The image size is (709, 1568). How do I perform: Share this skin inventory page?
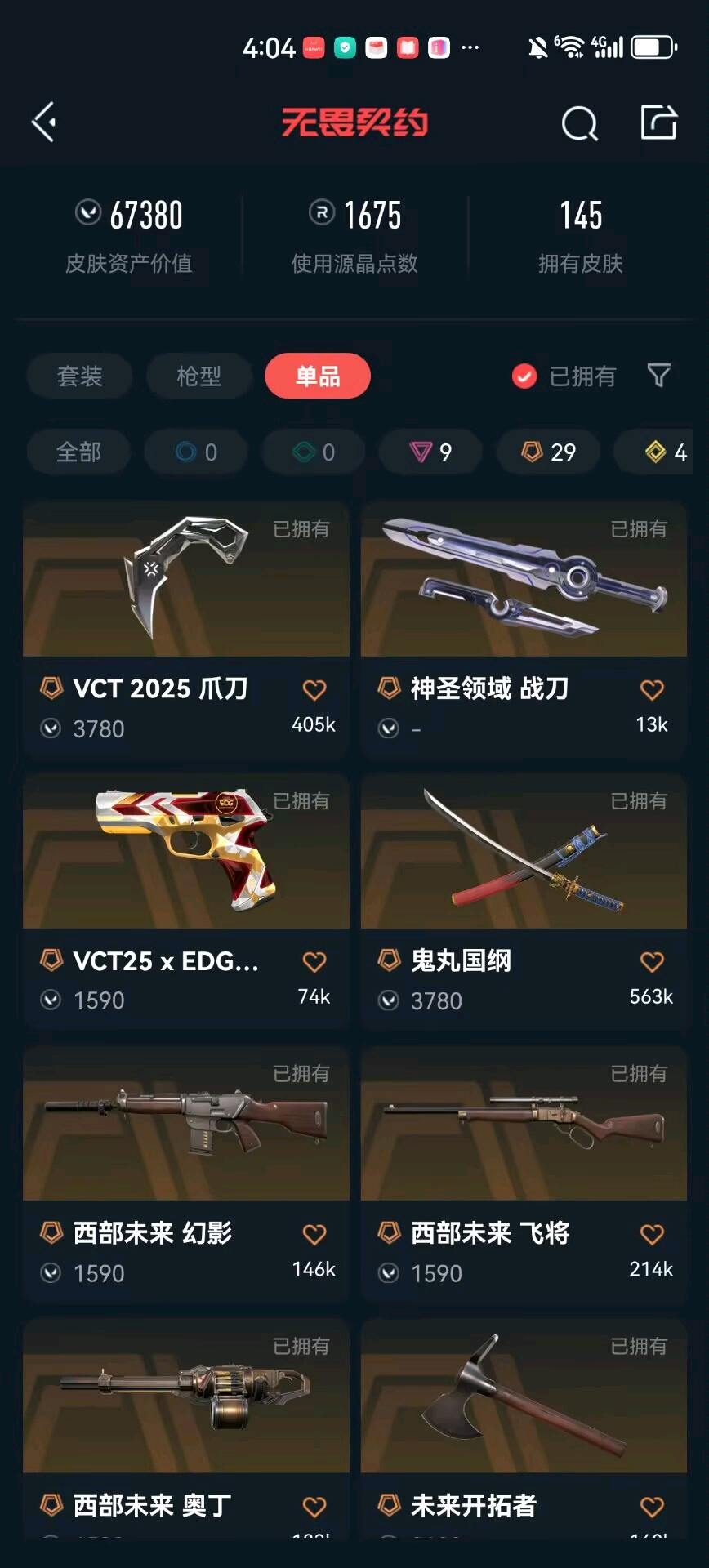658,122
